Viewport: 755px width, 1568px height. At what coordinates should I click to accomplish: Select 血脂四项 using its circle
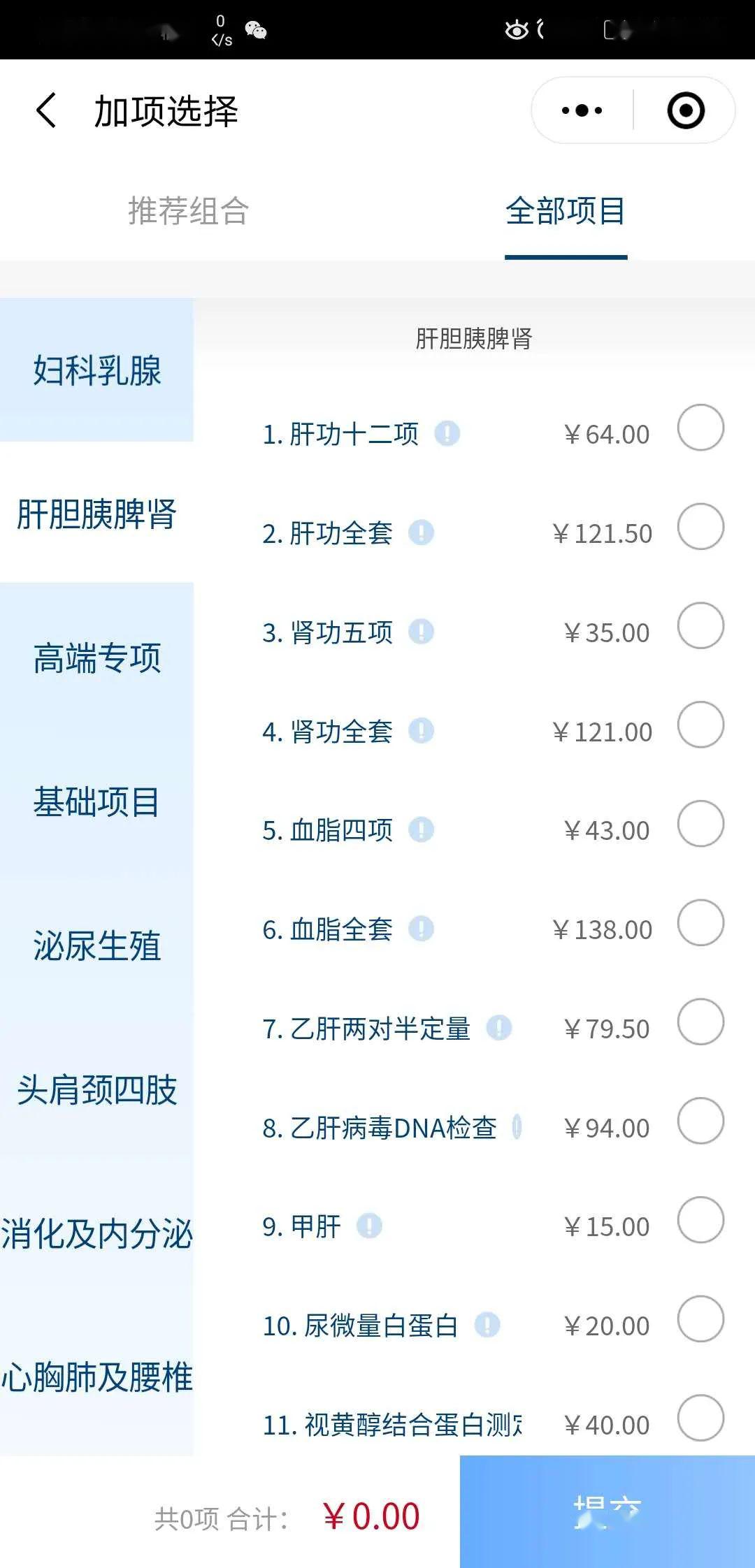coord(700,824)
